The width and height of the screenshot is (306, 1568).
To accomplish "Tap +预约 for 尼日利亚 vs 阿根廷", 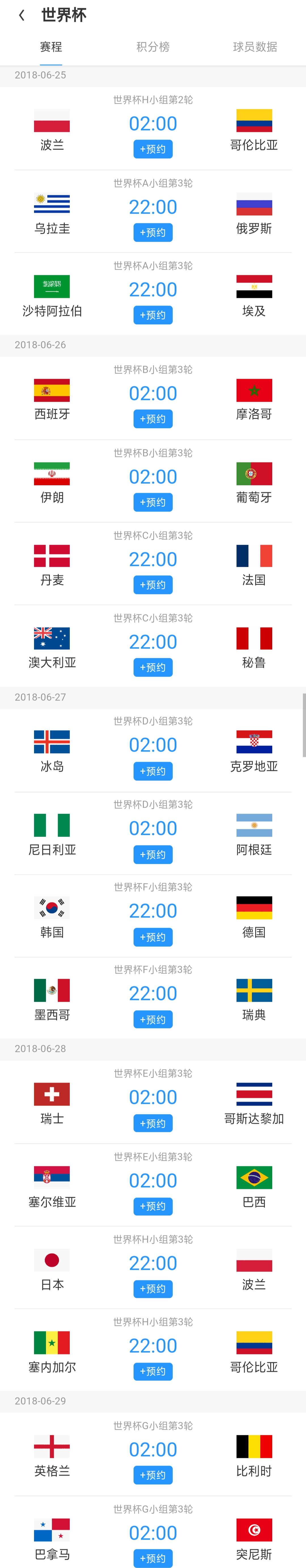I will pos(153,854).
